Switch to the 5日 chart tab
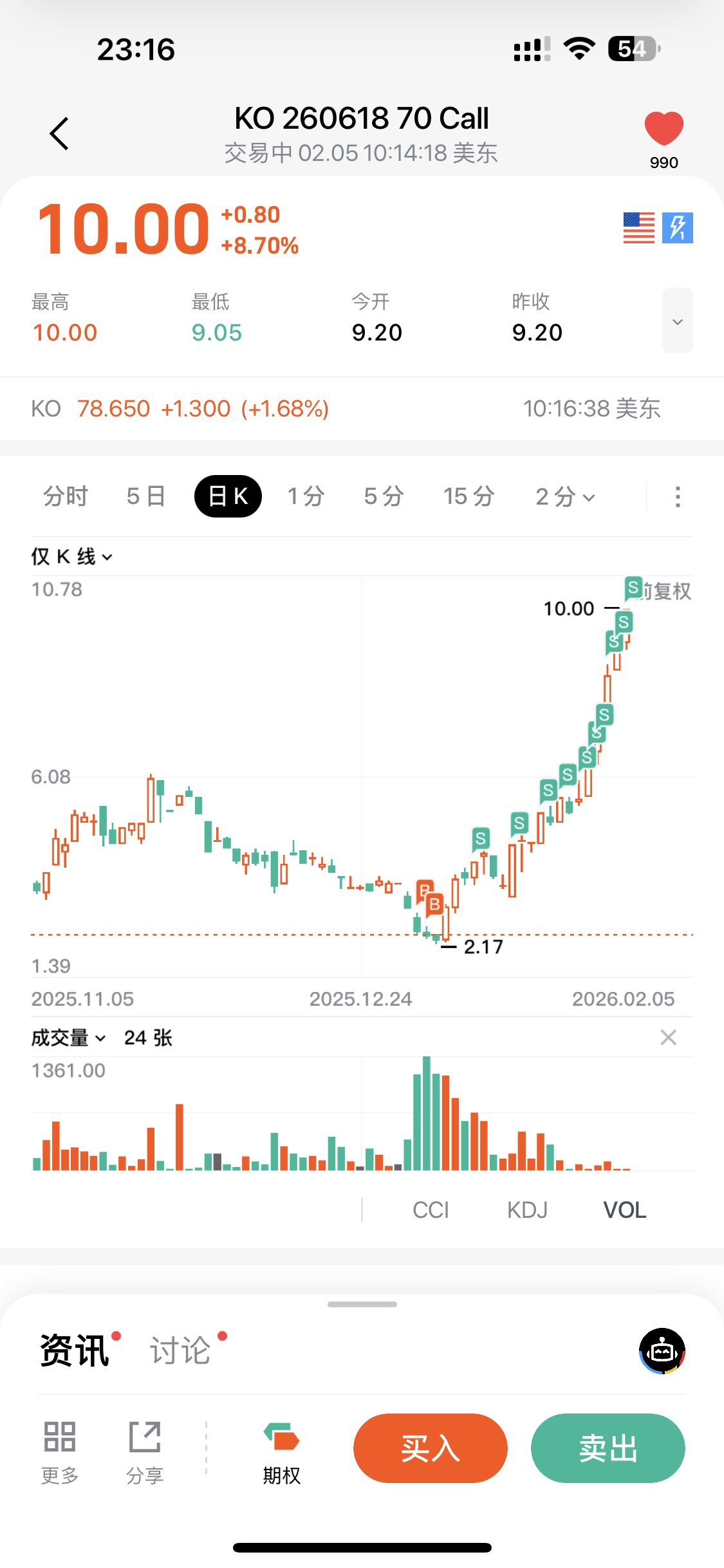 [146, 496]
